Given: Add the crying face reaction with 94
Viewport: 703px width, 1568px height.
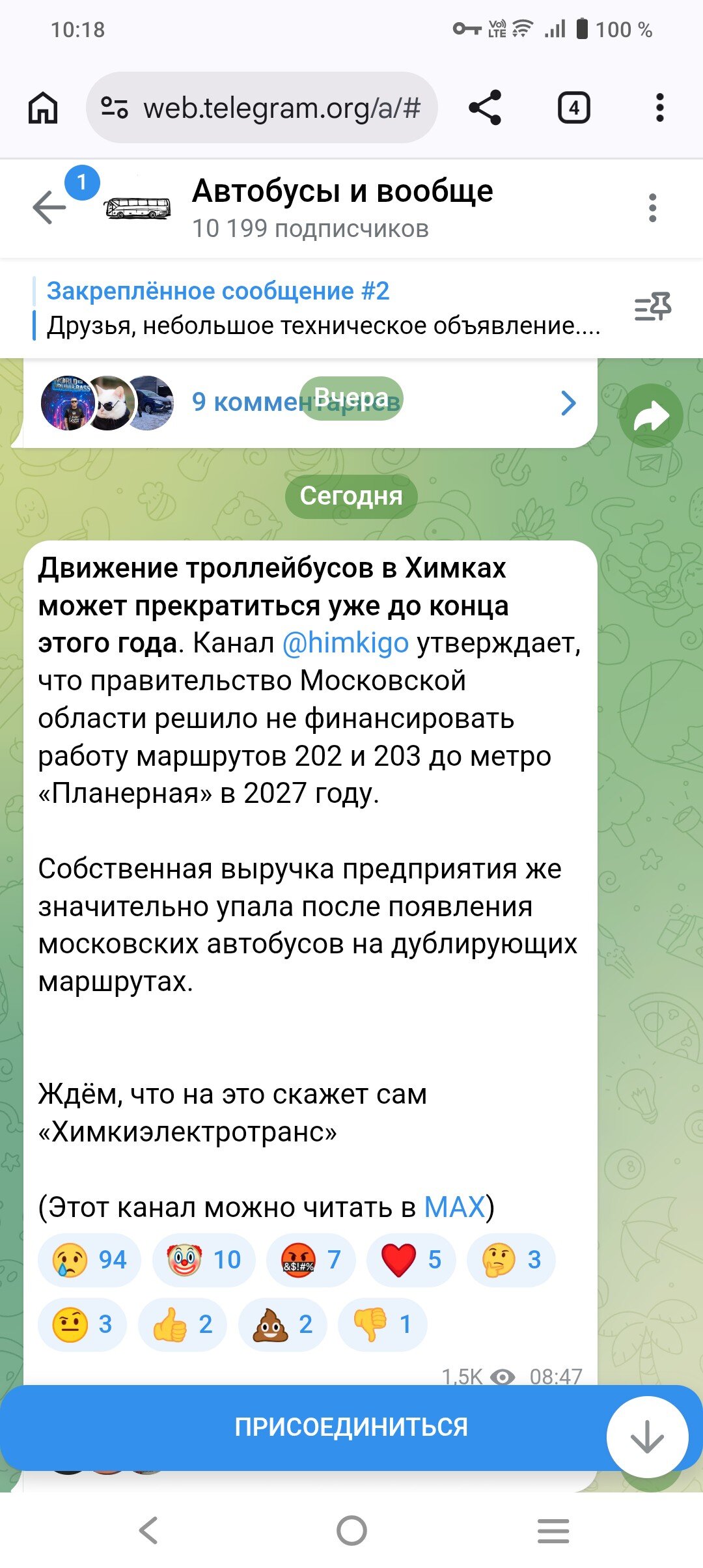Looking at the screenshot, I should coord(89,1260).
